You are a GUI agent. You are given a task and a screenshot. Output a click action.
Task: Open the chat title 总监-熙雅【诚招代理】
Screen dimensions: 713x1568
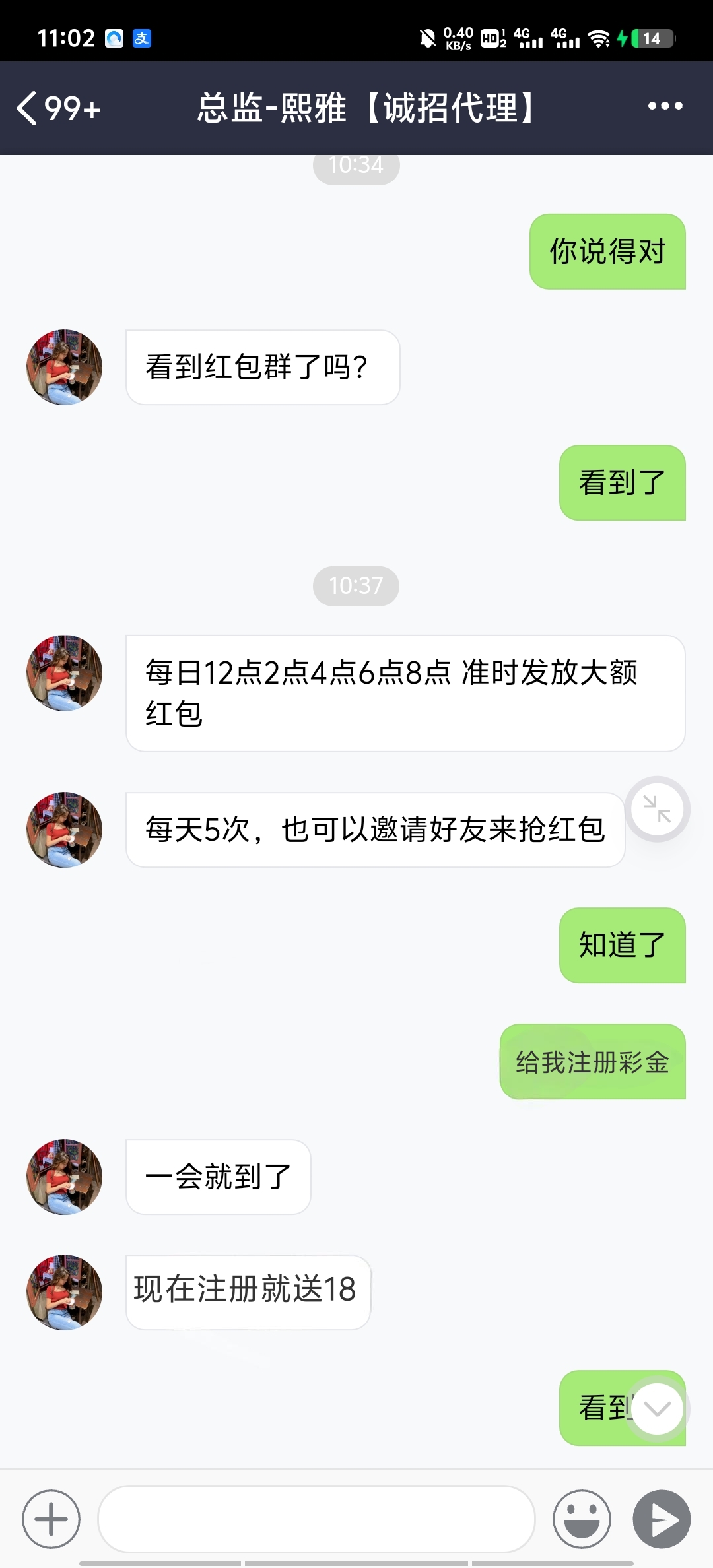[367, 108]
